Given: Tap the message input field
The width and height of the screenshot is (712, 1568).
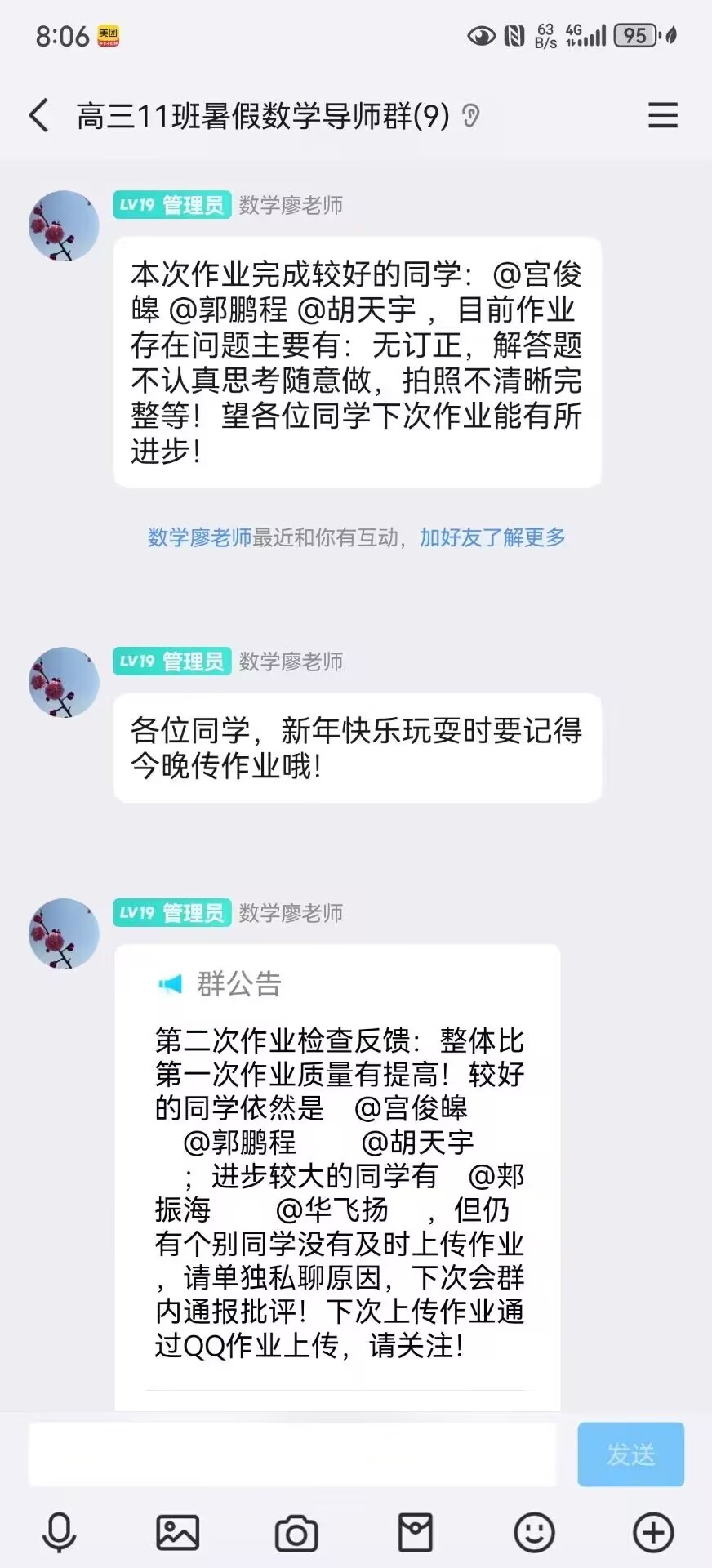Looking at the screenshot, I should point(292,1454).
